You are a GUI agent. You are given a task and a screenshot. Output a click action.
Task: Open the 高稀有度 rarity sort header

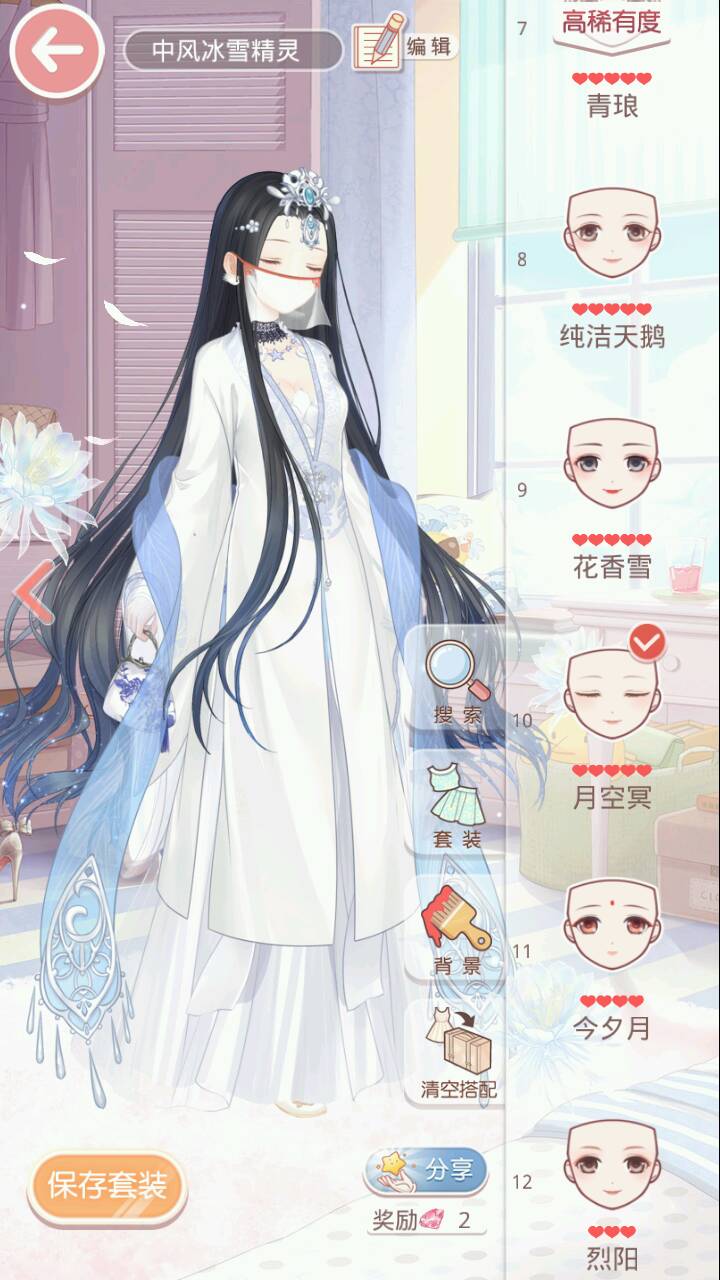tap(612, 22)
